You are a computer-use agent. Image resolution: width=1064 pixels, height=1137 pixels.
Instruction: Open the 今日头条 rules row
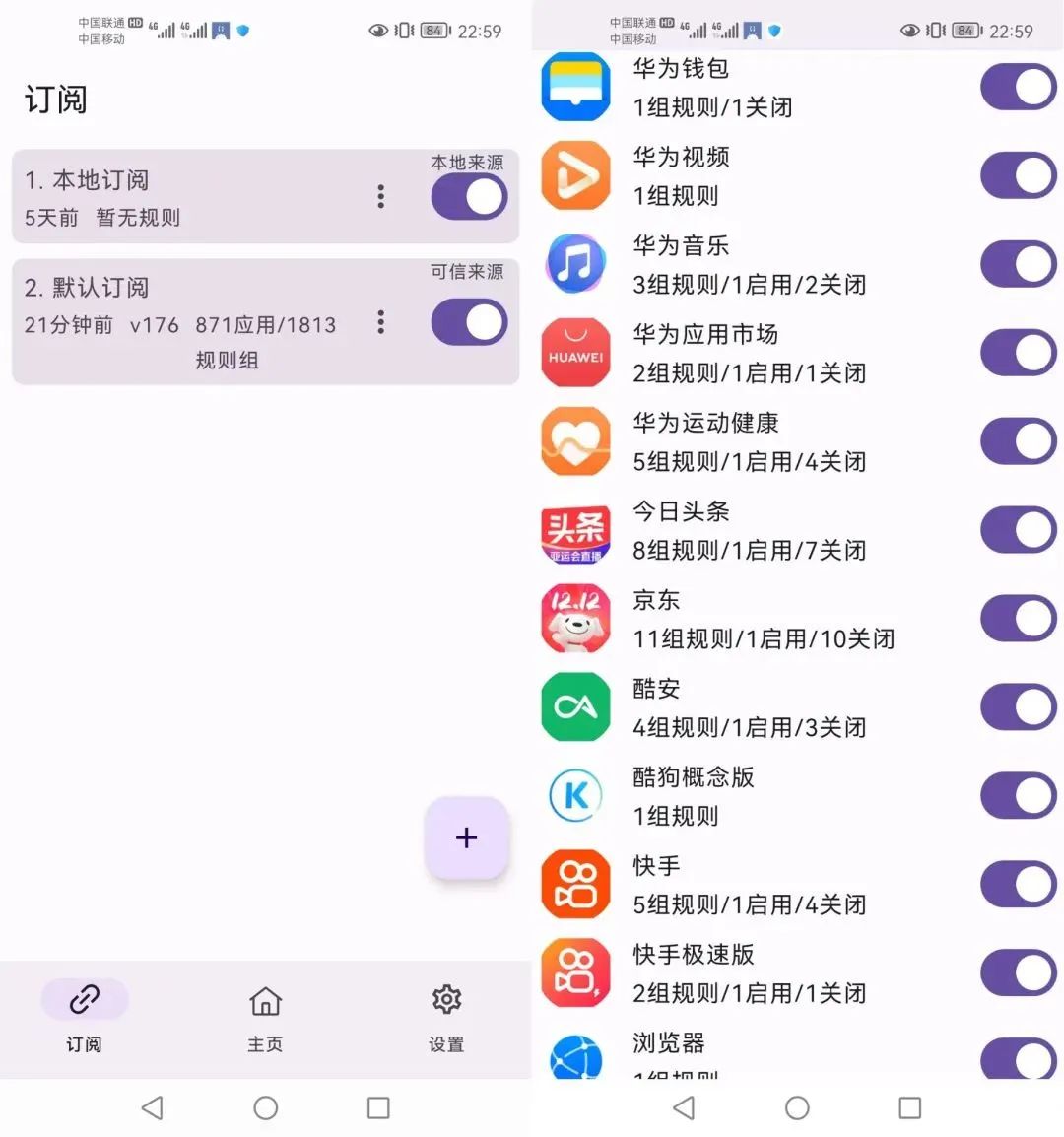pos(749,530)
